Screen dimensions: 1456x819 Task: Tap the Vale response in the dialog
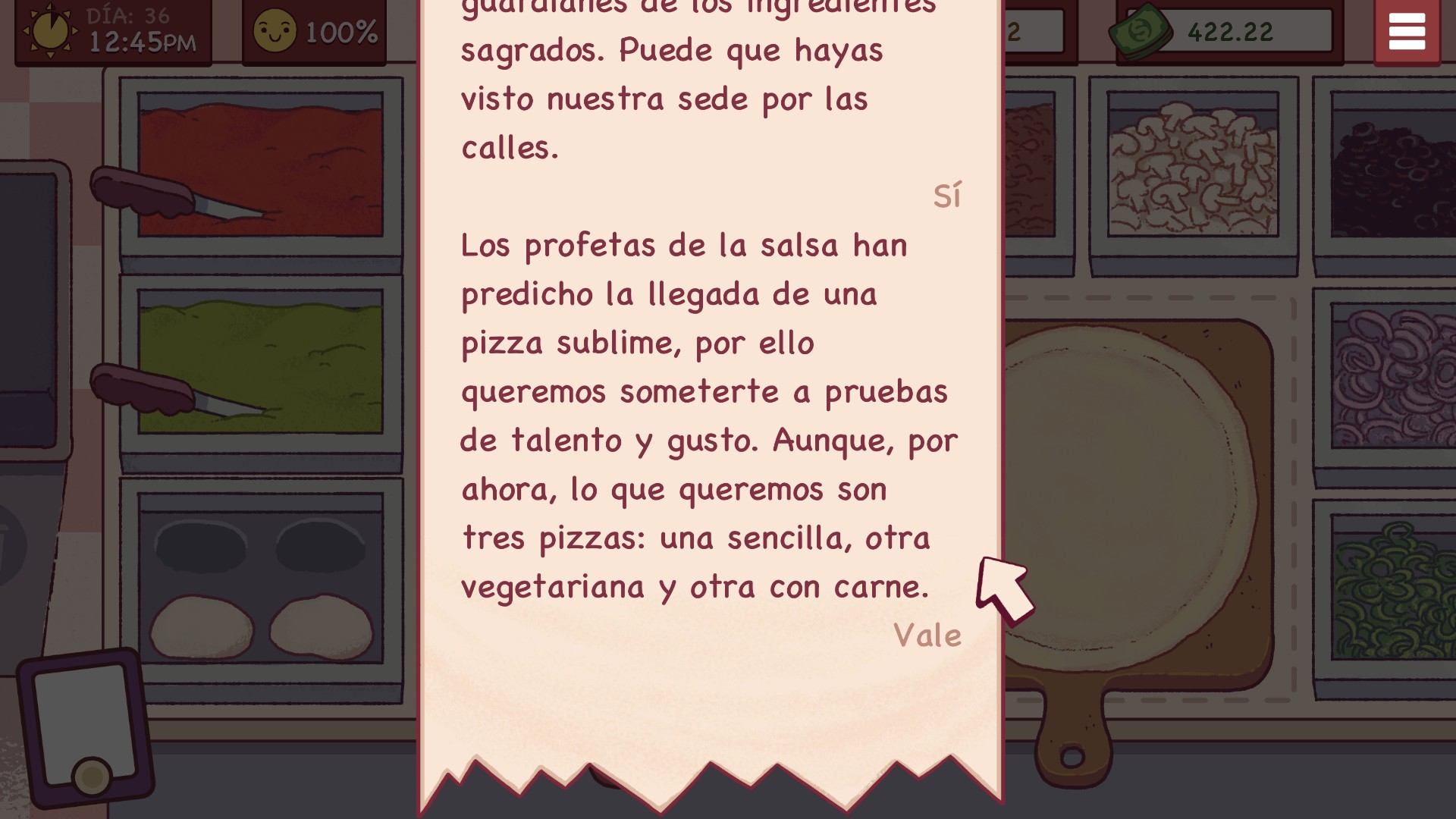(x=927, y=635)
